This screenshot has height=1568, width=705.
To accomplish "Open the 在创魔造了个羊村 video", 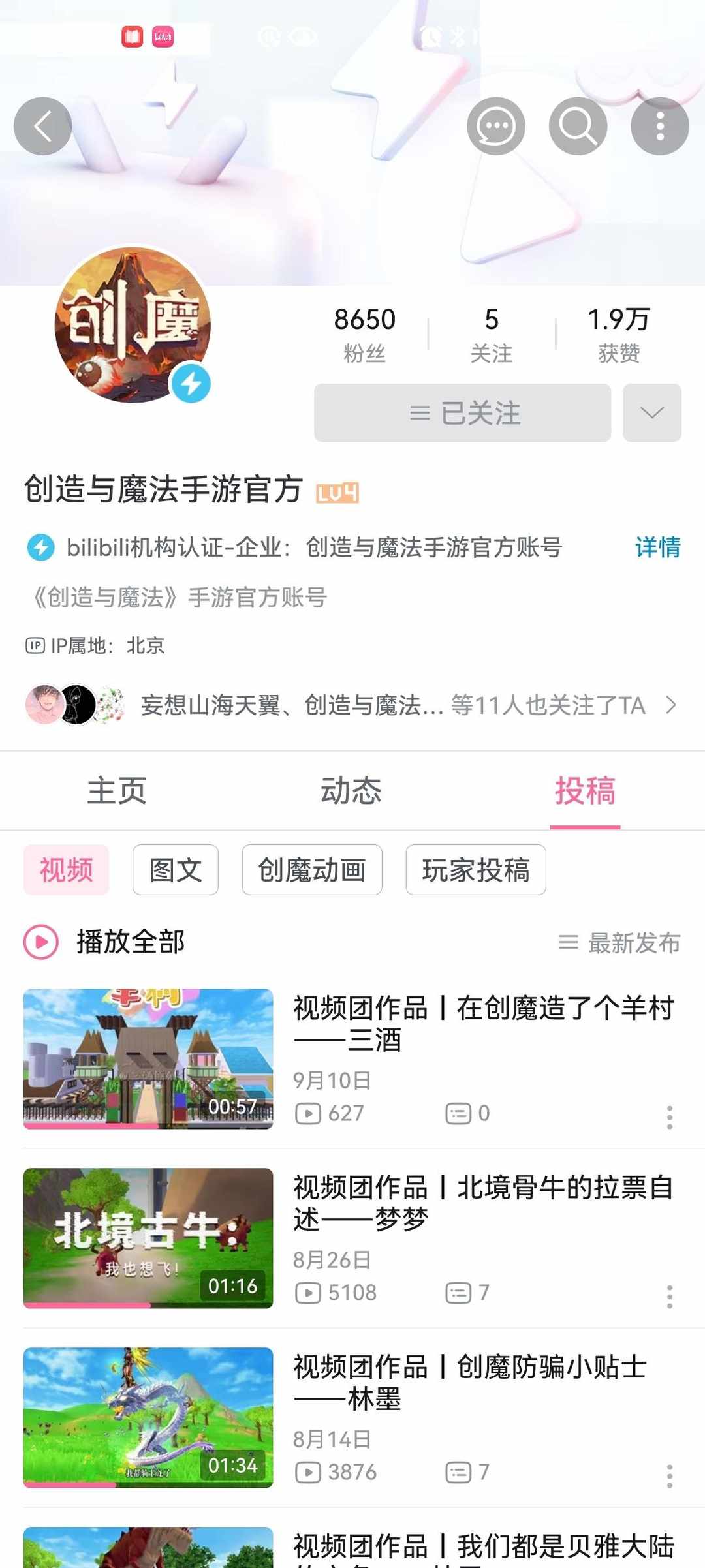I will click(483, 1023).
